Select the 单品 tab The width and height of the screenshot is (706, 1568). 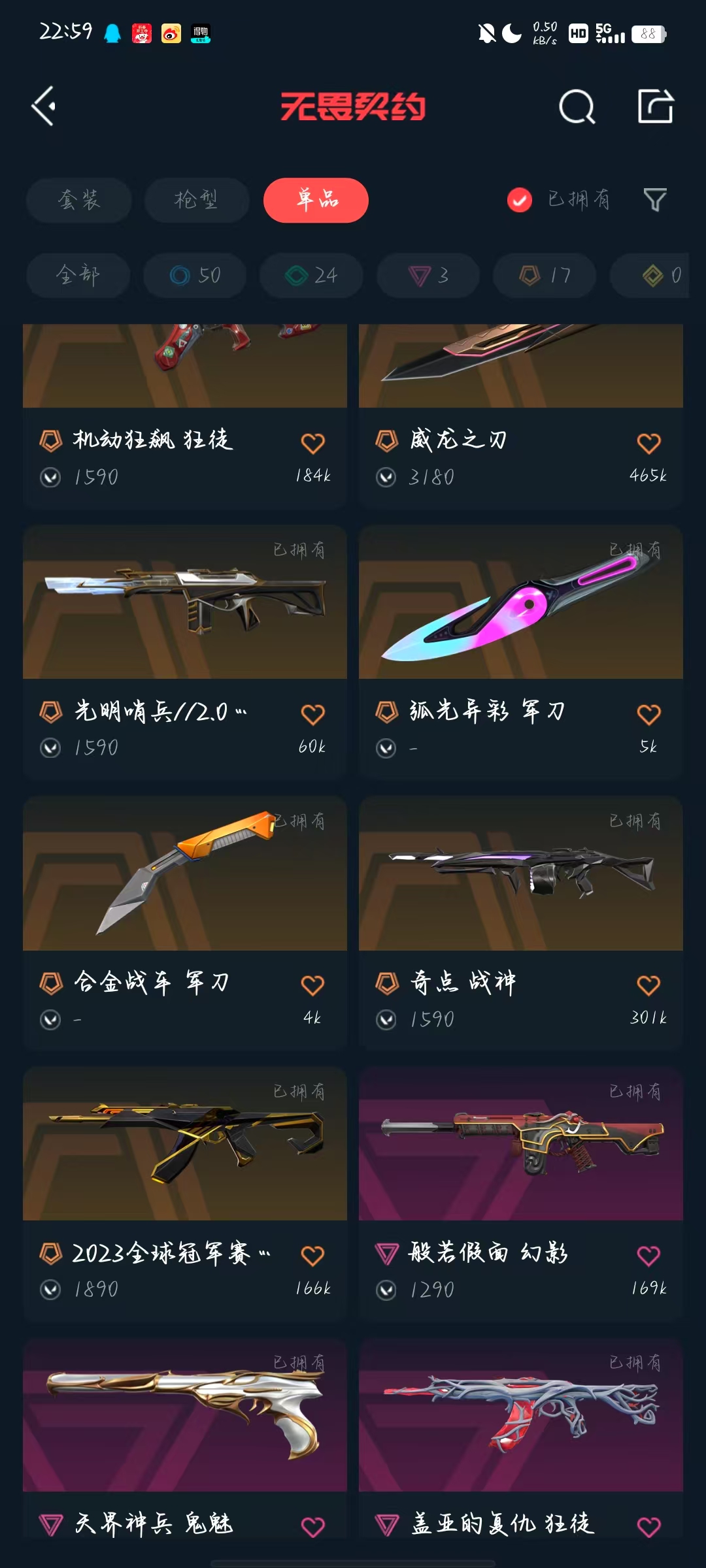(x=316, y=200)
